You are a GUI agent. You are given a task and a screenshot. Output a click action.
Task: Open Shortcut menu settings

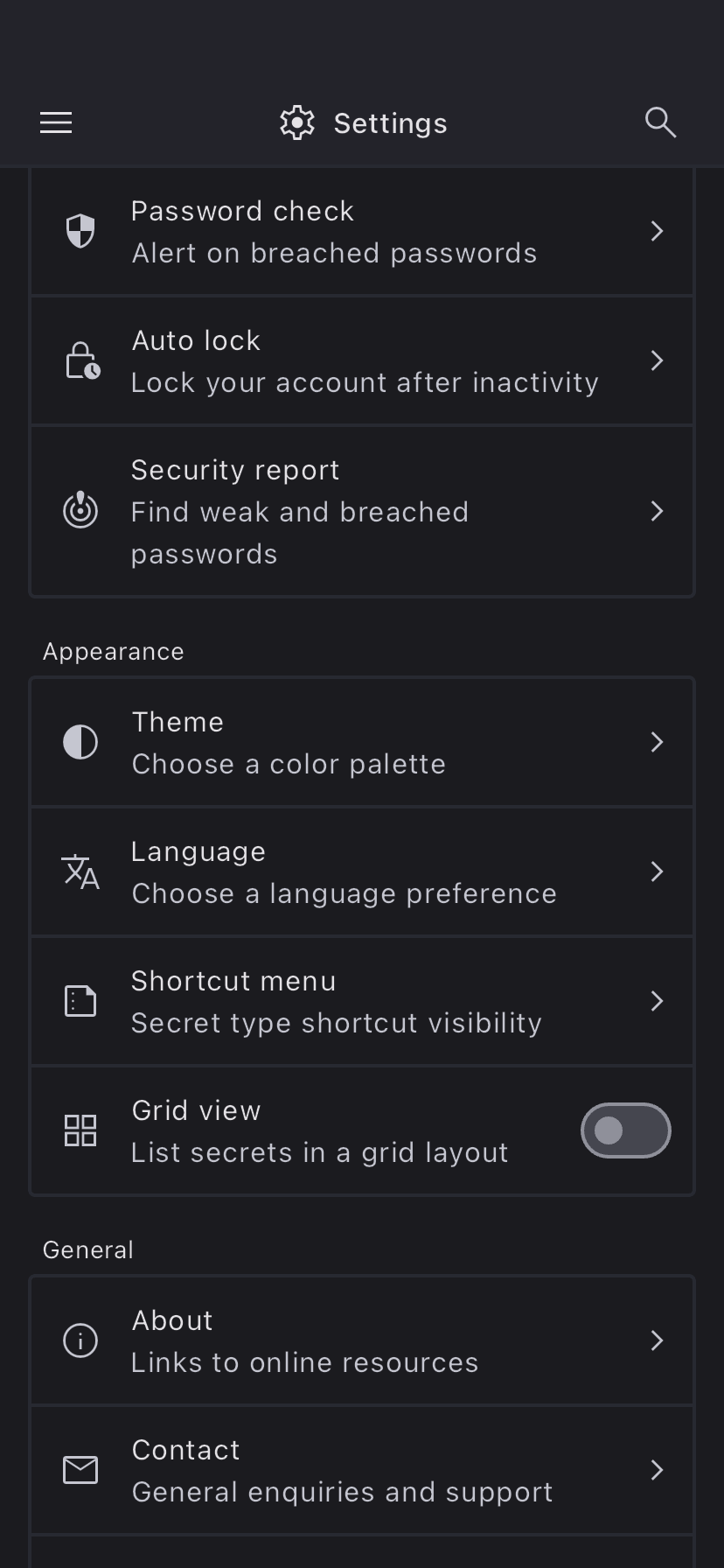(362, 1001)
